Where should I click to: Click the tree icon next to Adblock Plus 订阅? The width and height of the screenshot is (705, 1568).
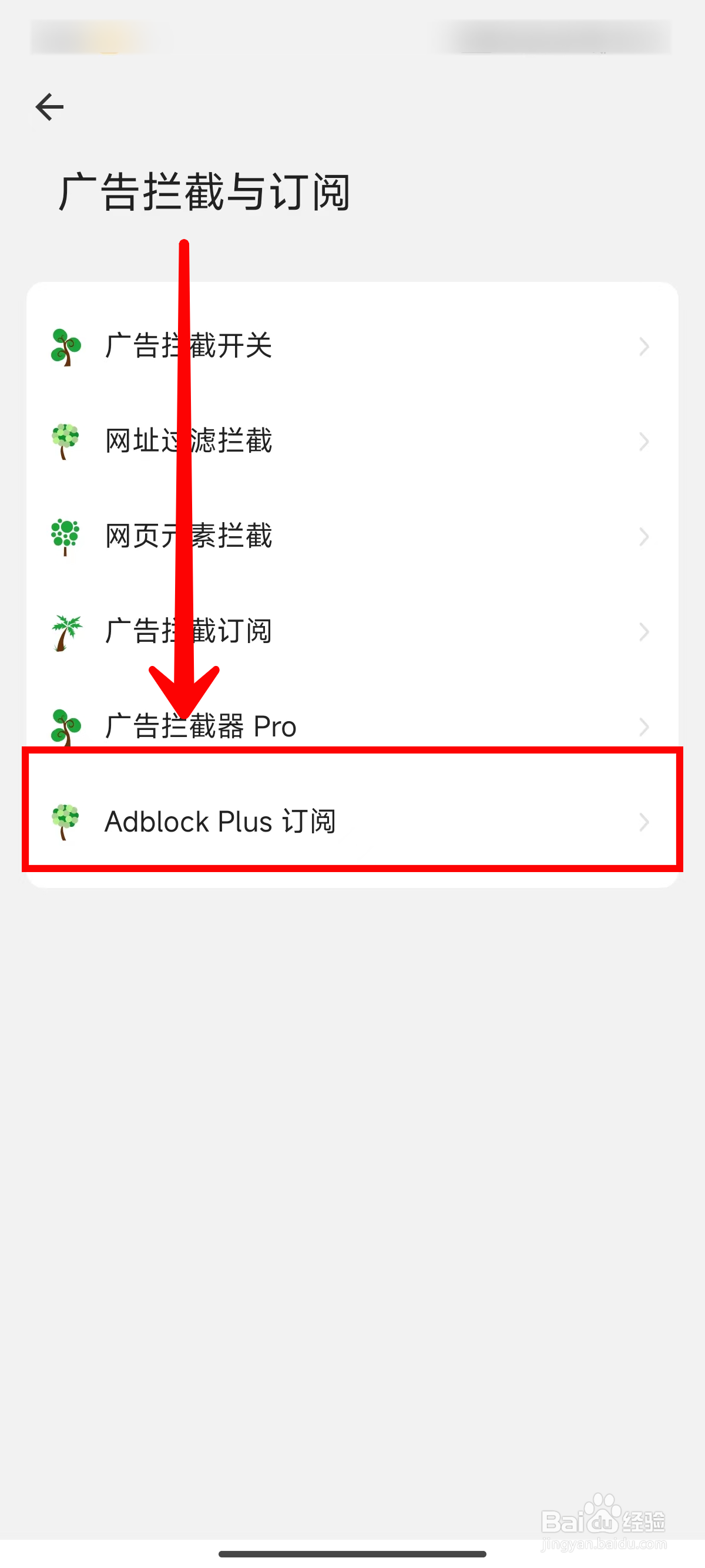click(x=65, y=822)
